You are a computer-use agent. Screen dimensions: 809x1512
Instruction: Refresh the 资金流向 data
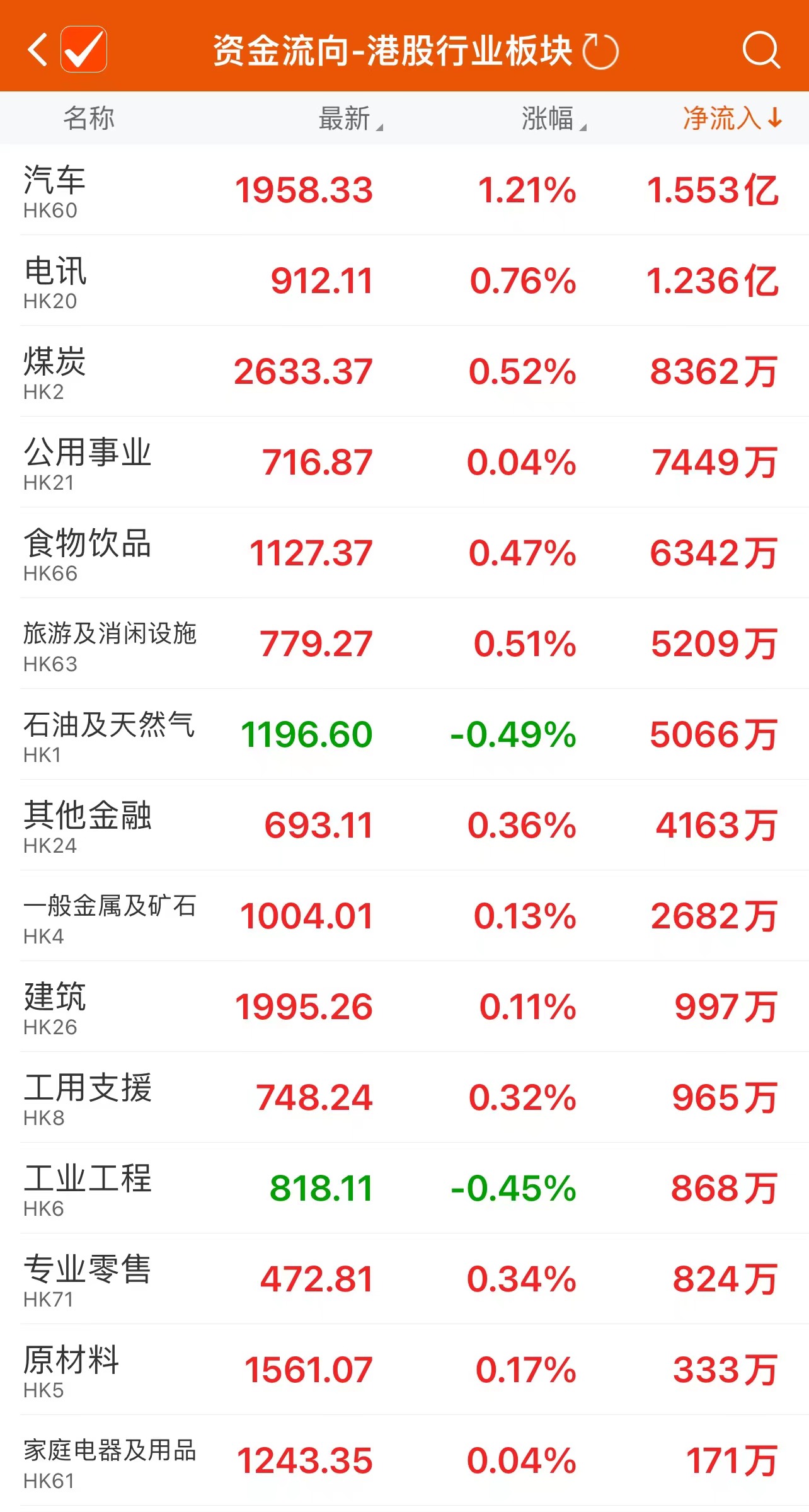pos(600,51)
